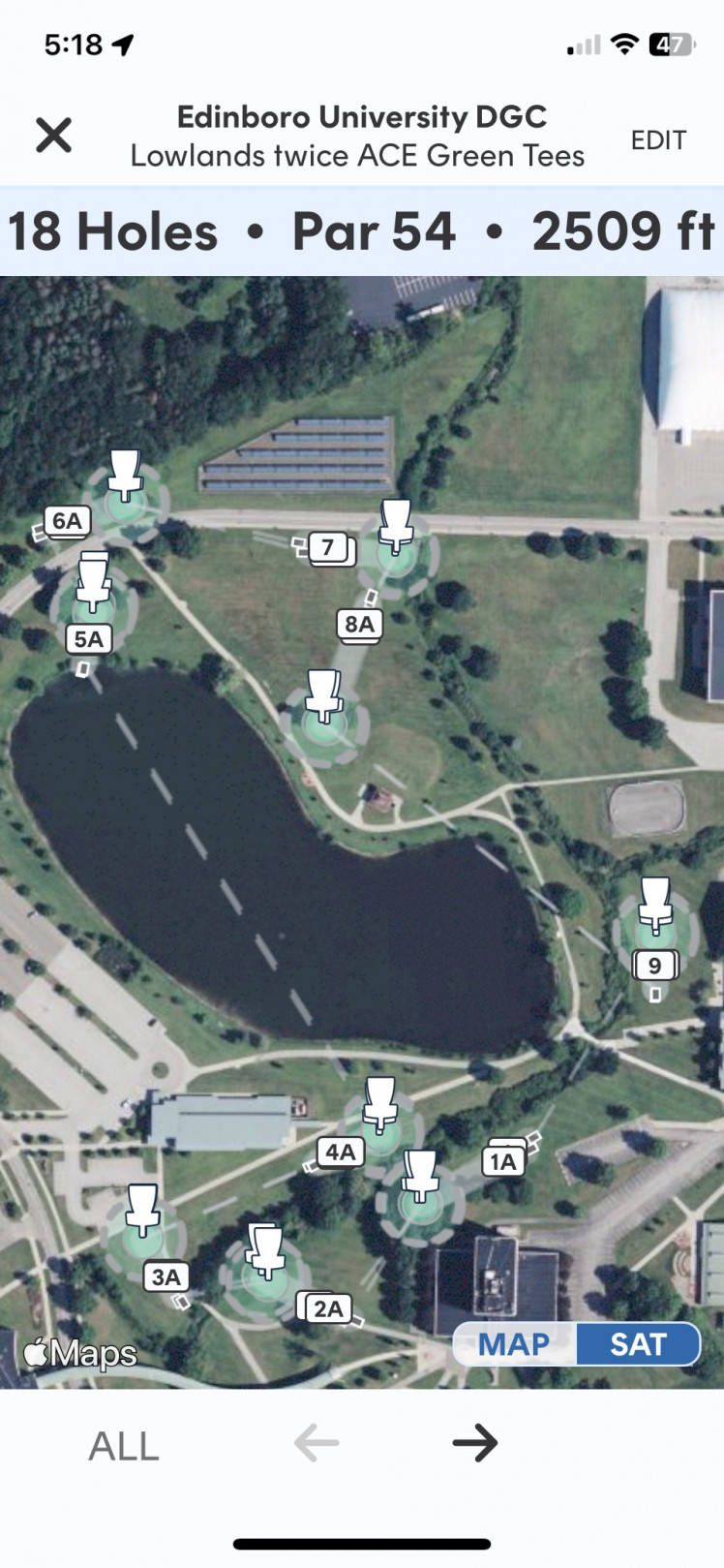Select the SAT satellite view
The width and height of the screenshot is (724, 1568).
[x=638, y=1344]
